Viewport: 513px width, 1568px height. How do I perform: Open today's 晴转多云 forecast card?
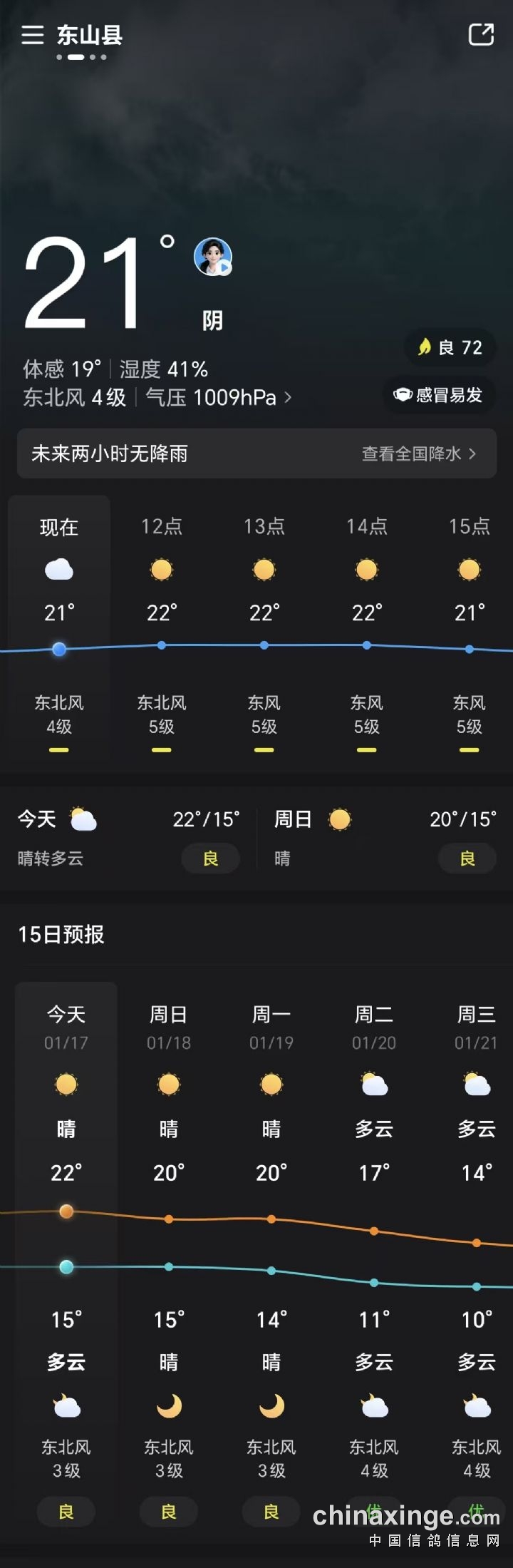128,838
